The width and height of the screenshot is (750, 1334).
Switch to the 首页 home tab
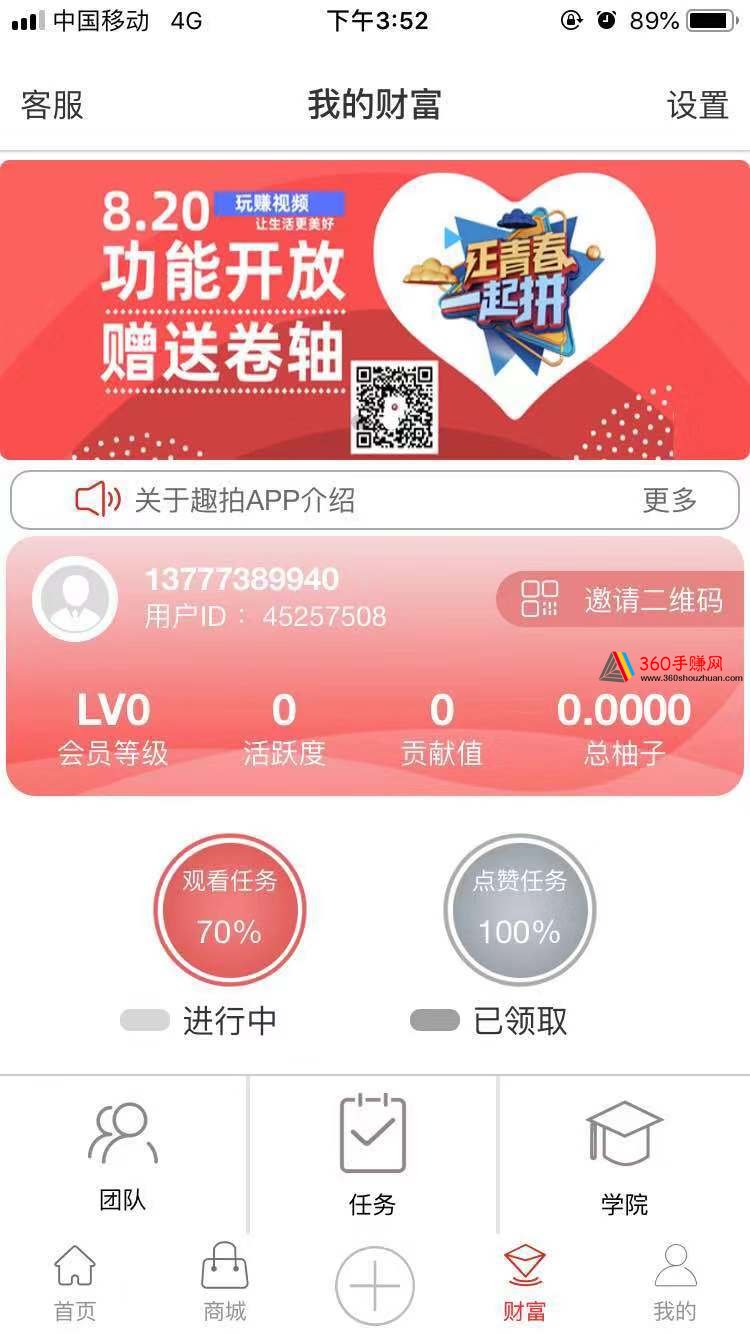click(75, 1283)
